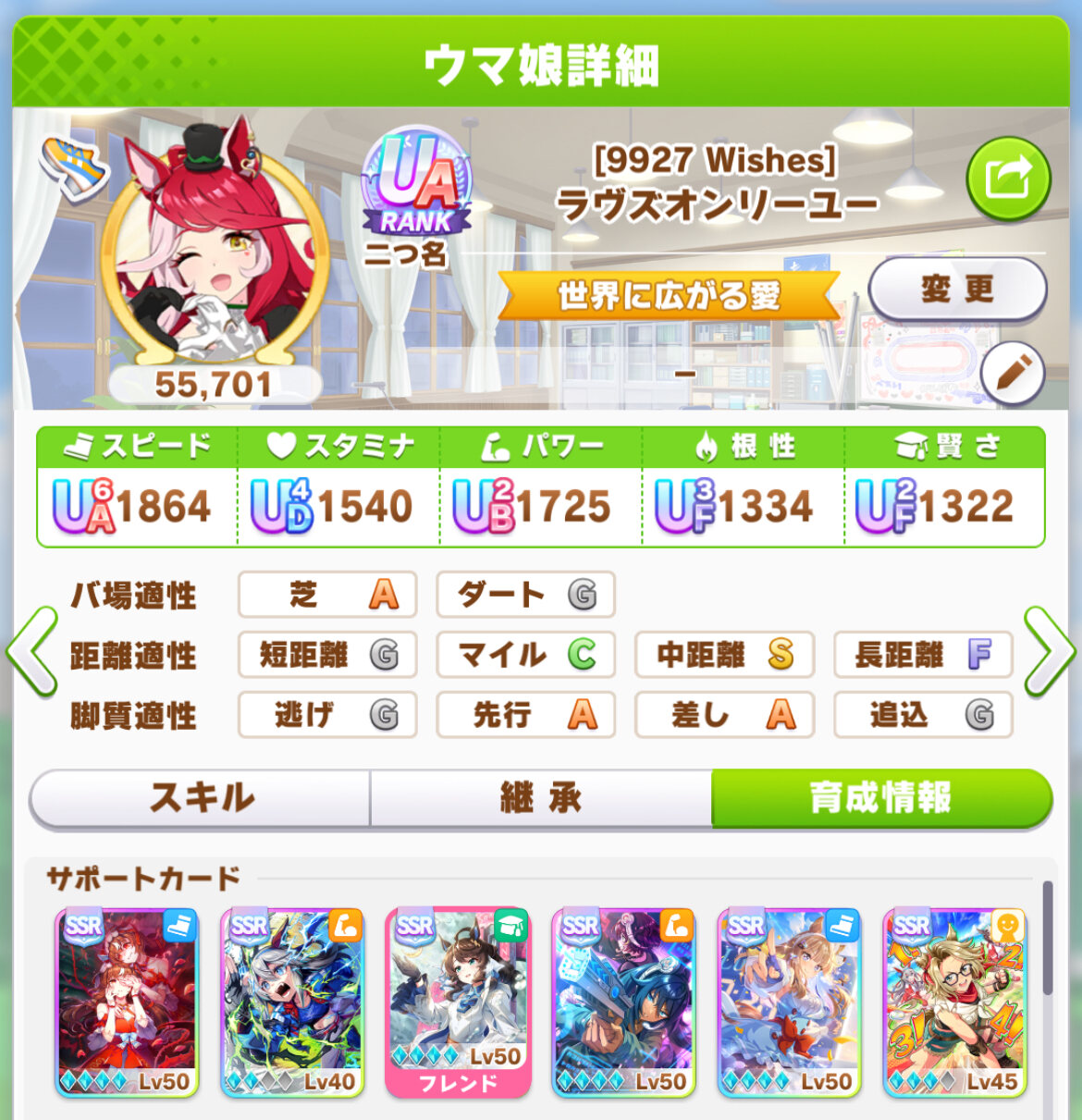Tap the 先行 A aptitude chip
The width and height of the screenshot is (1082, 1120).
point(525,715)
